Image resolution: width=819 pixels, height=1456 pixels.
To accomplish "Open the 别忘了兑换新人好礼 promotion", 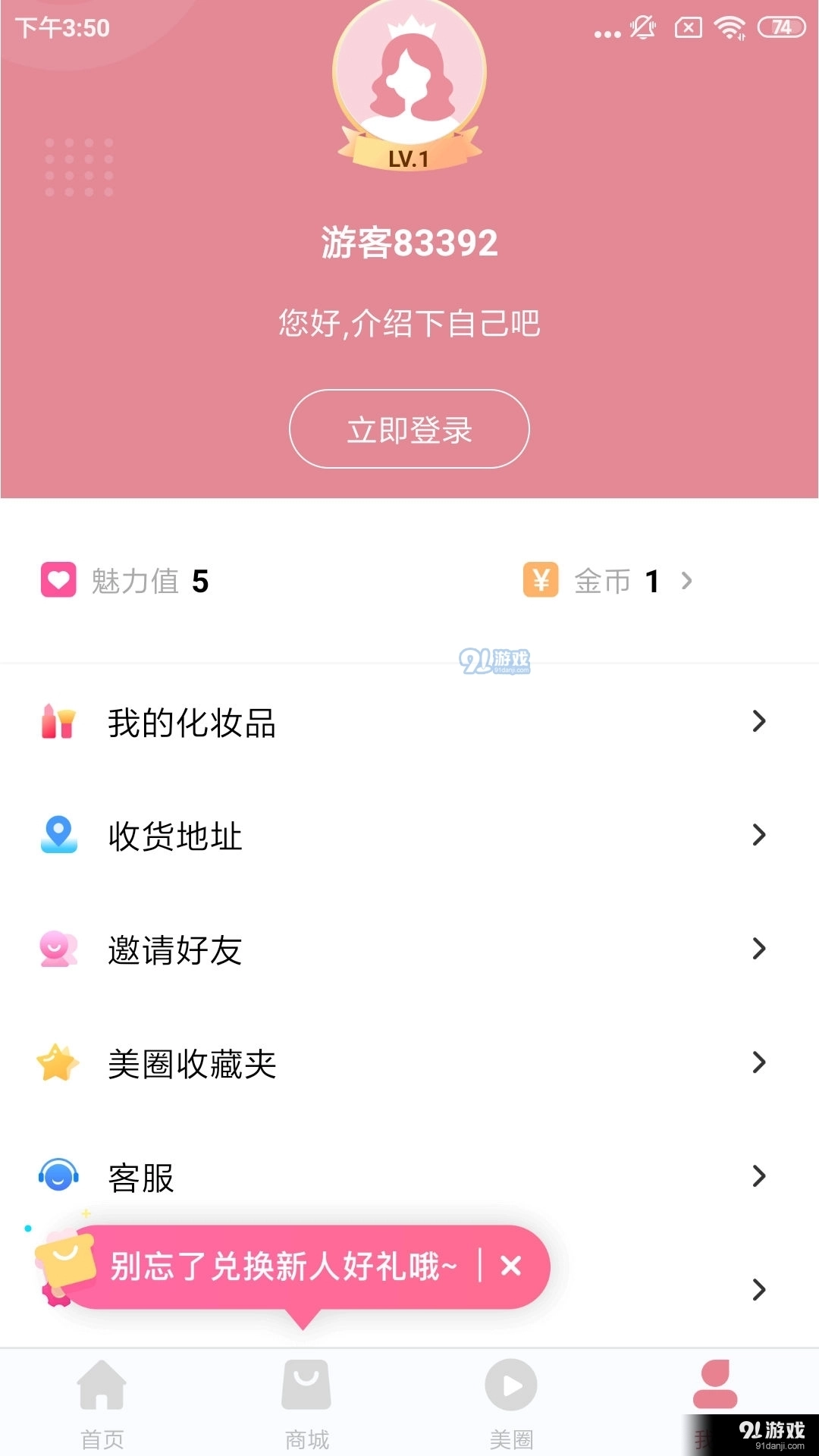I will (x=282, y=1266).
